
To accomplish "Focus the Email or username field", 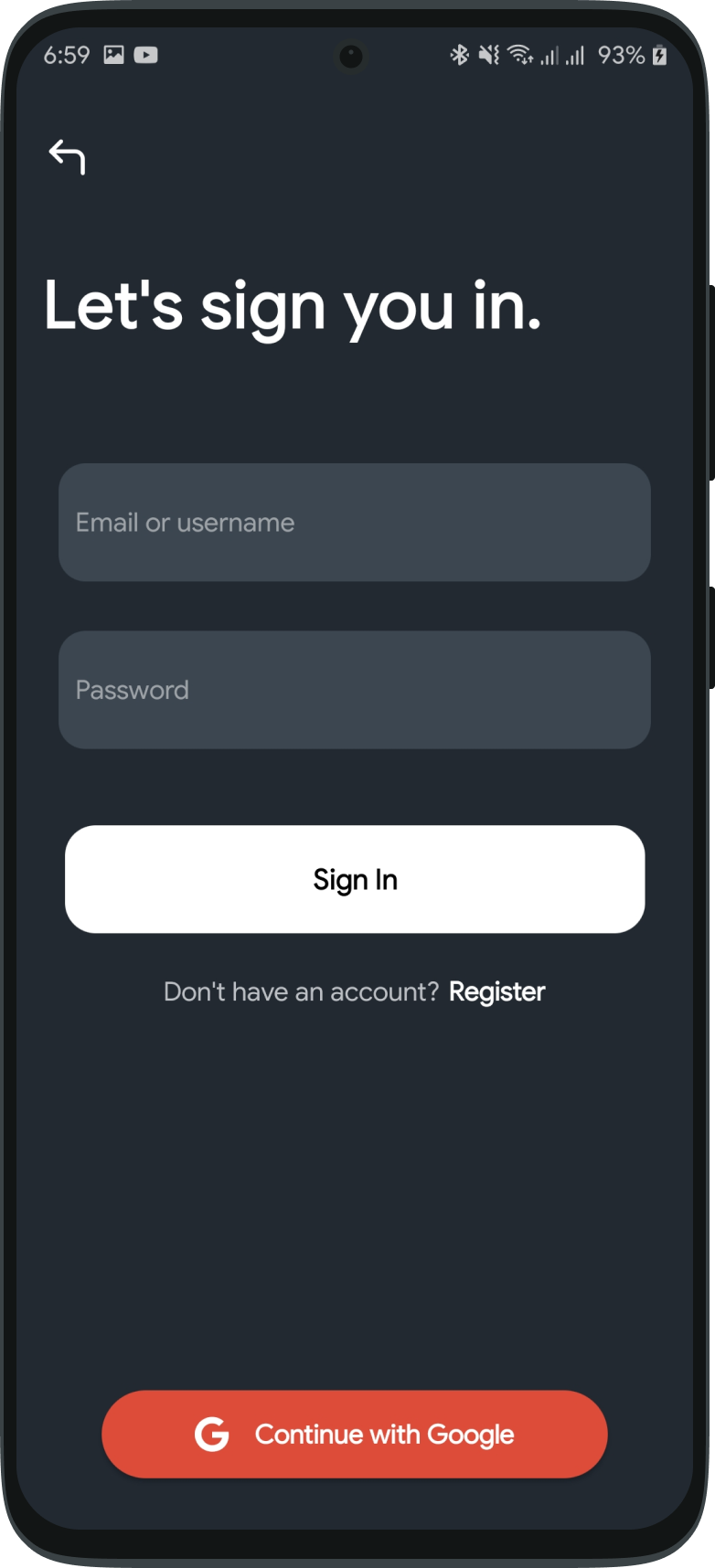I will (355, 523).
